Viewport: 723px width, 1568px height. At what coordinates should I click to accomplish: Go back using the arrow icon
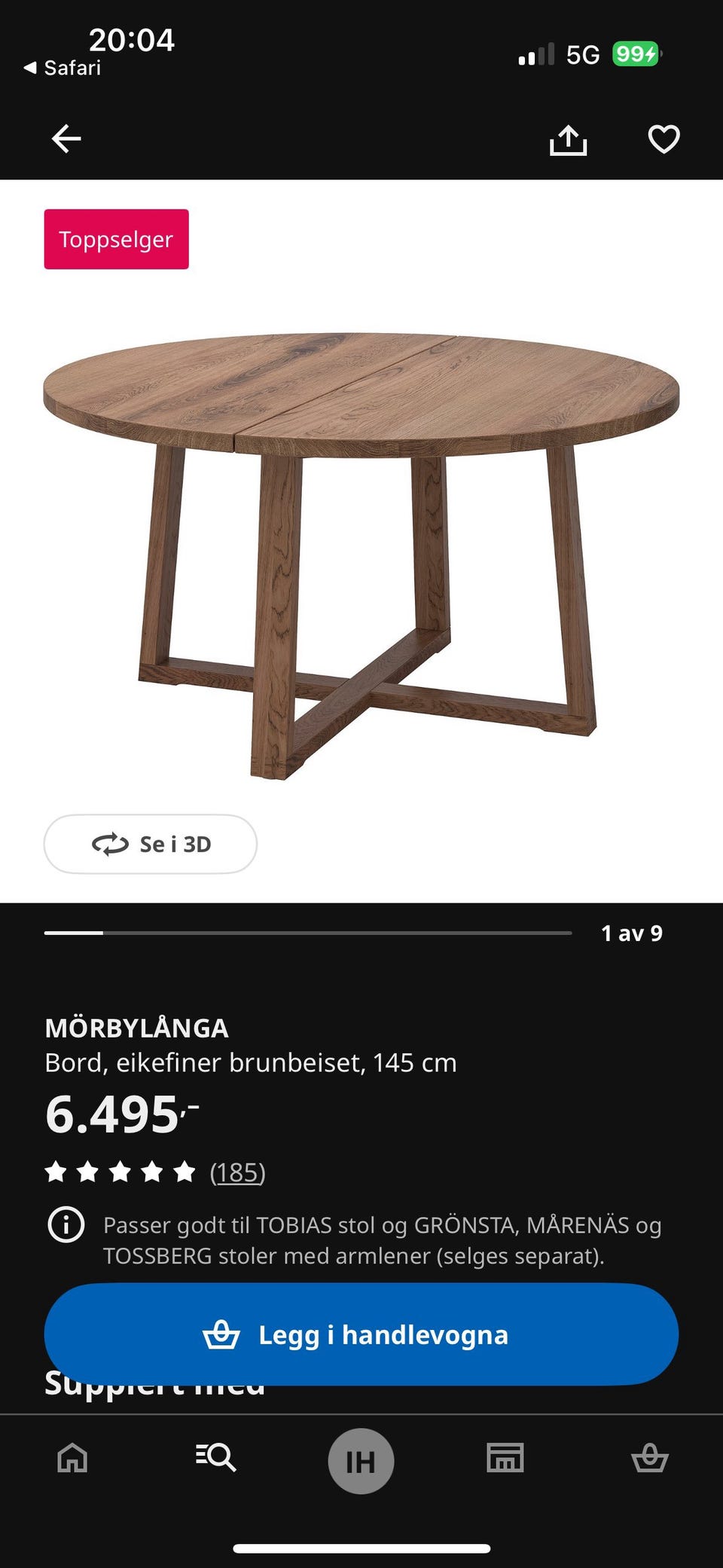(66, 139)
